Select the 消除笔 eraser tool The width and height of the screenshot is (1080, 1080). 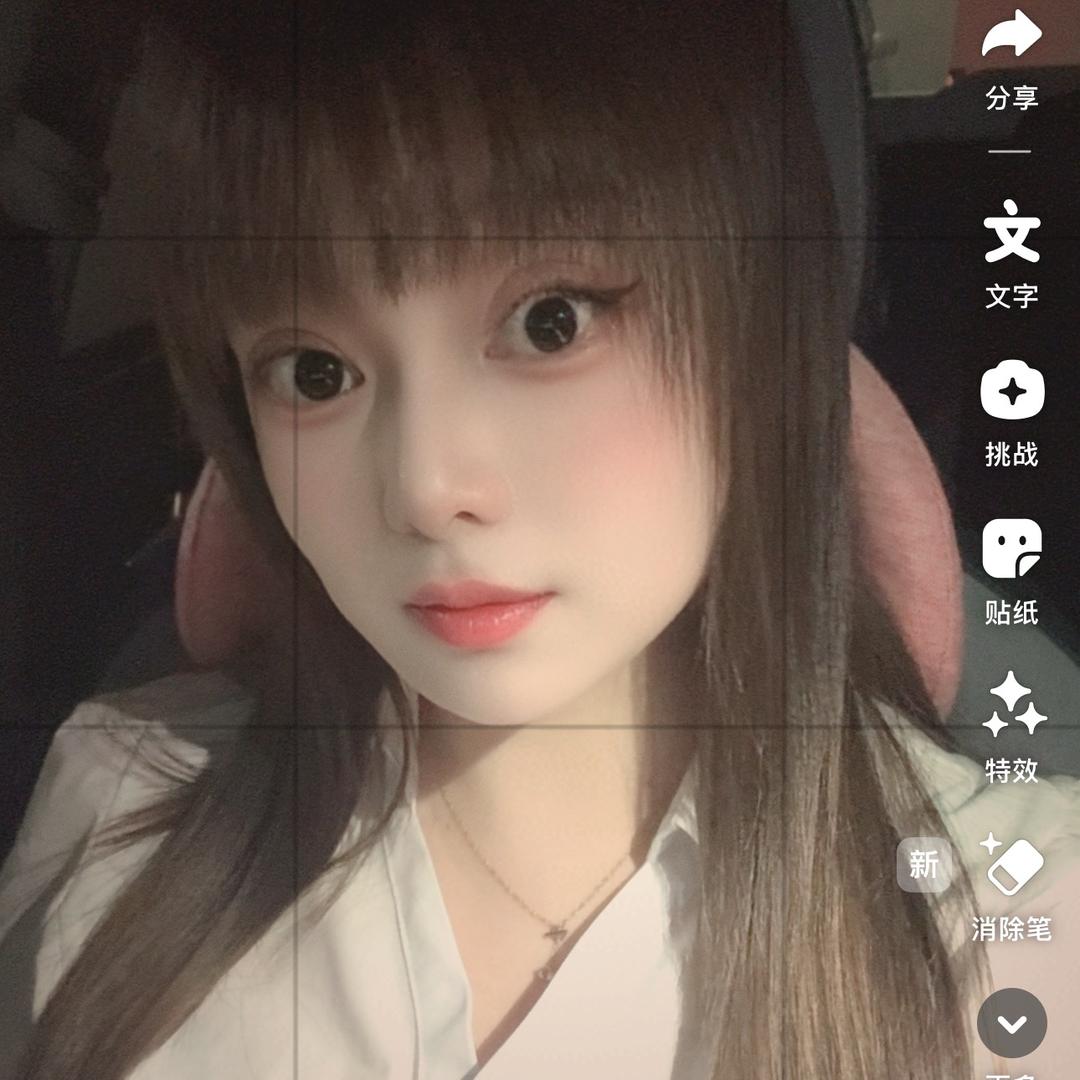point(1012,866)
